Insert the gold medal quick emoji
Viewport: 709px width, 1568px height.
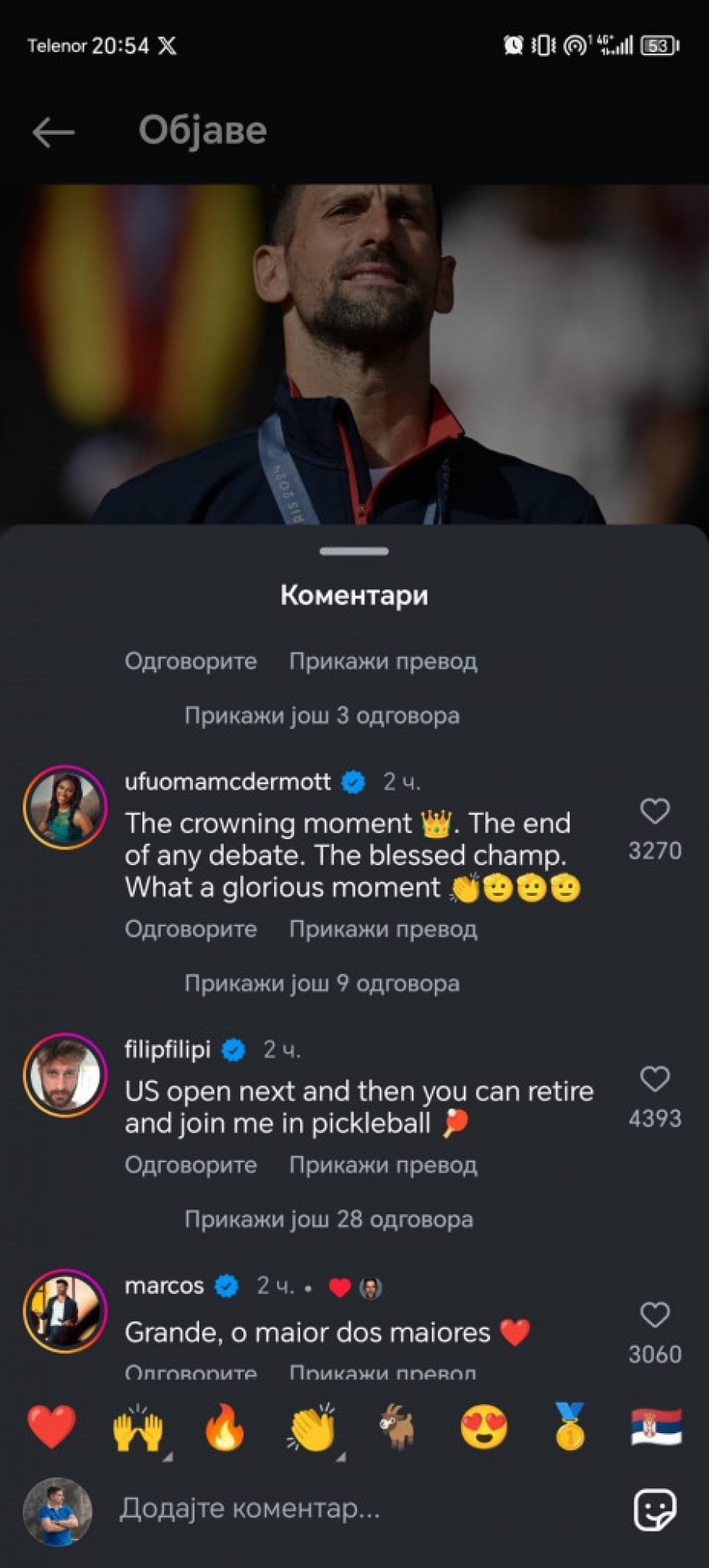[x=570, y=1427]
